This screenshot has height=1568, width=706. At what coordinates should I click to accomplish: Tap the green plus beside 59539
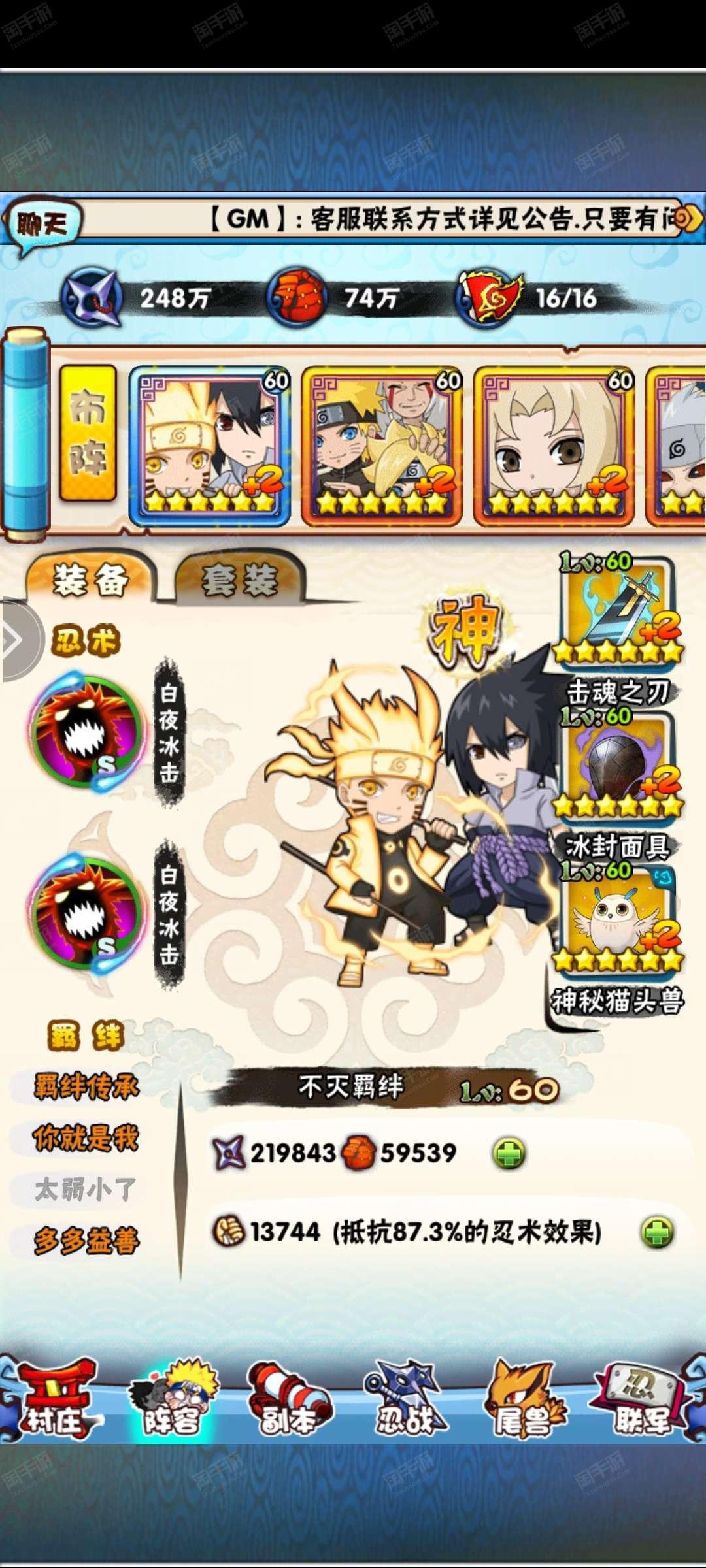point(509,1153)
